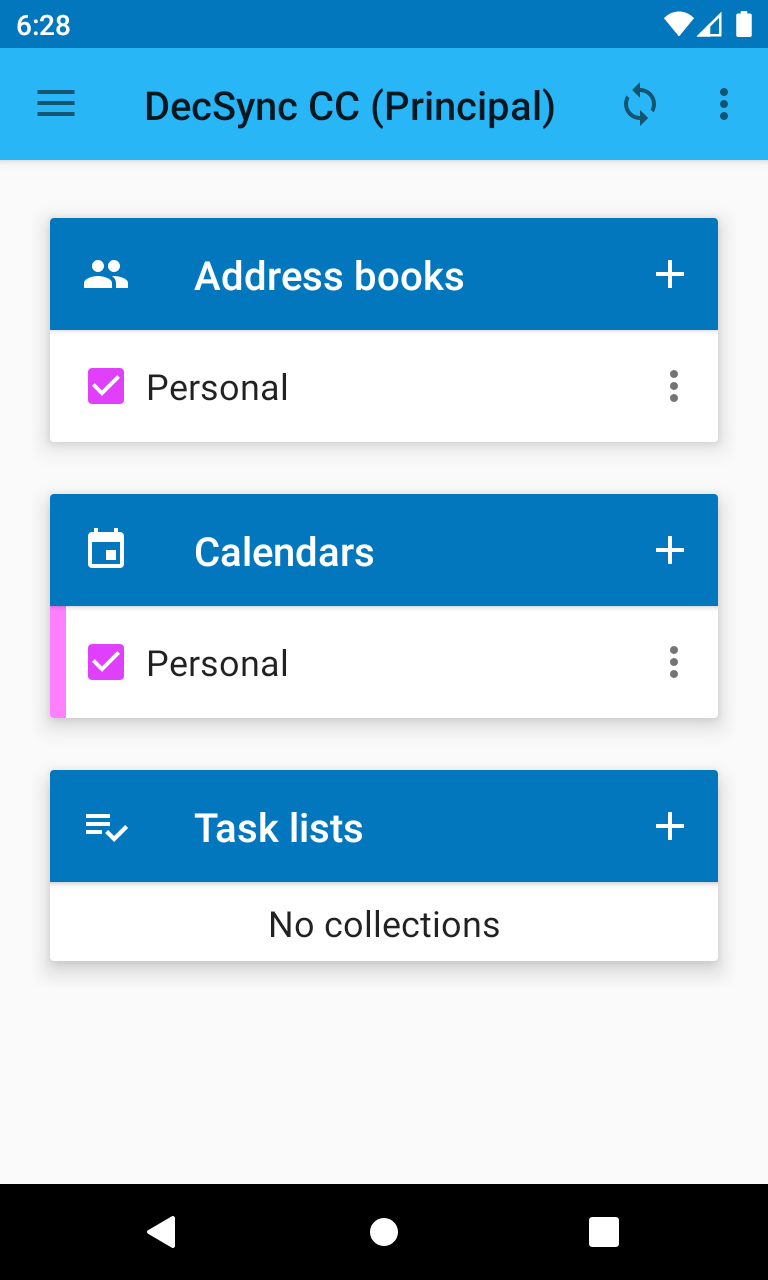Image resolution: width=768 pixels, height=1280 pixels.
Task: Open options for the Personal calendar
Action: [x=673, y=662]
